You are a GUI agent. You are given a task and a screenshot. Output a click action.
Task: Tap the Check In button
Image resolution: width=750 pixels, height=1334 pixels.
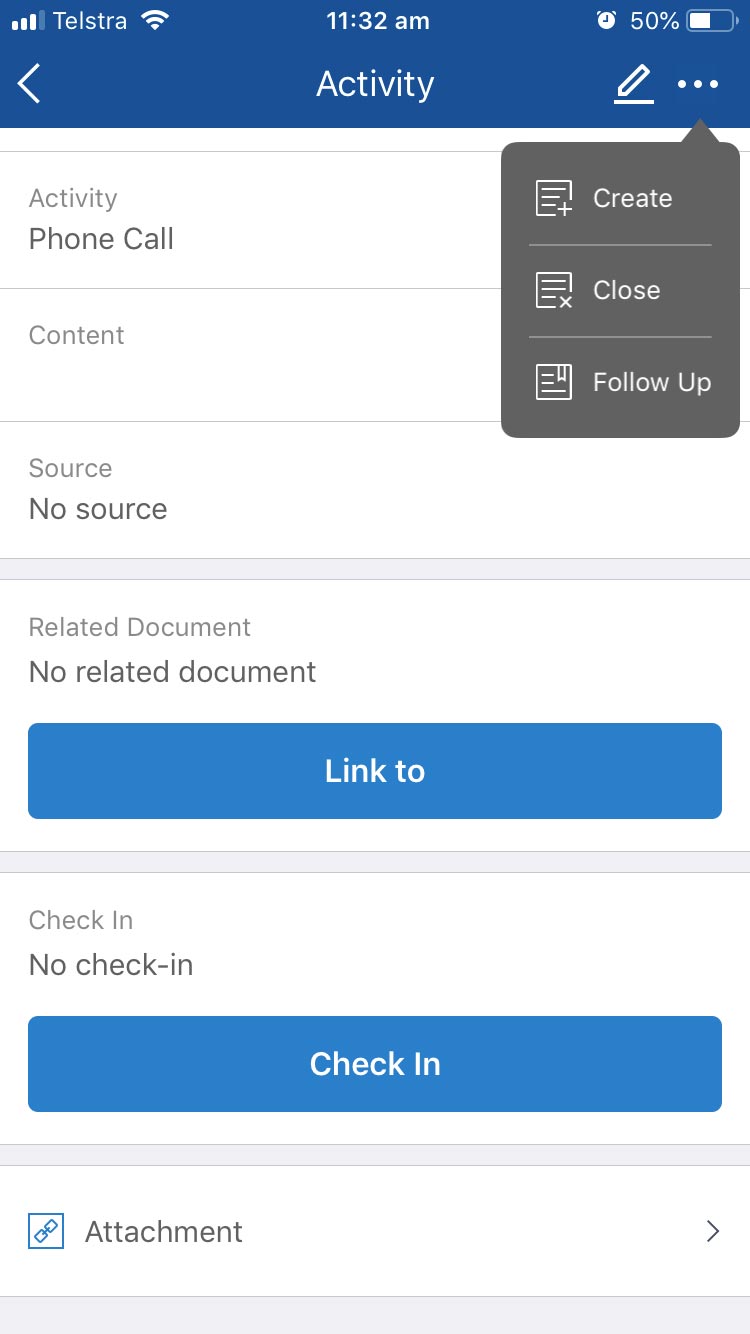(x=375, y=1064)
